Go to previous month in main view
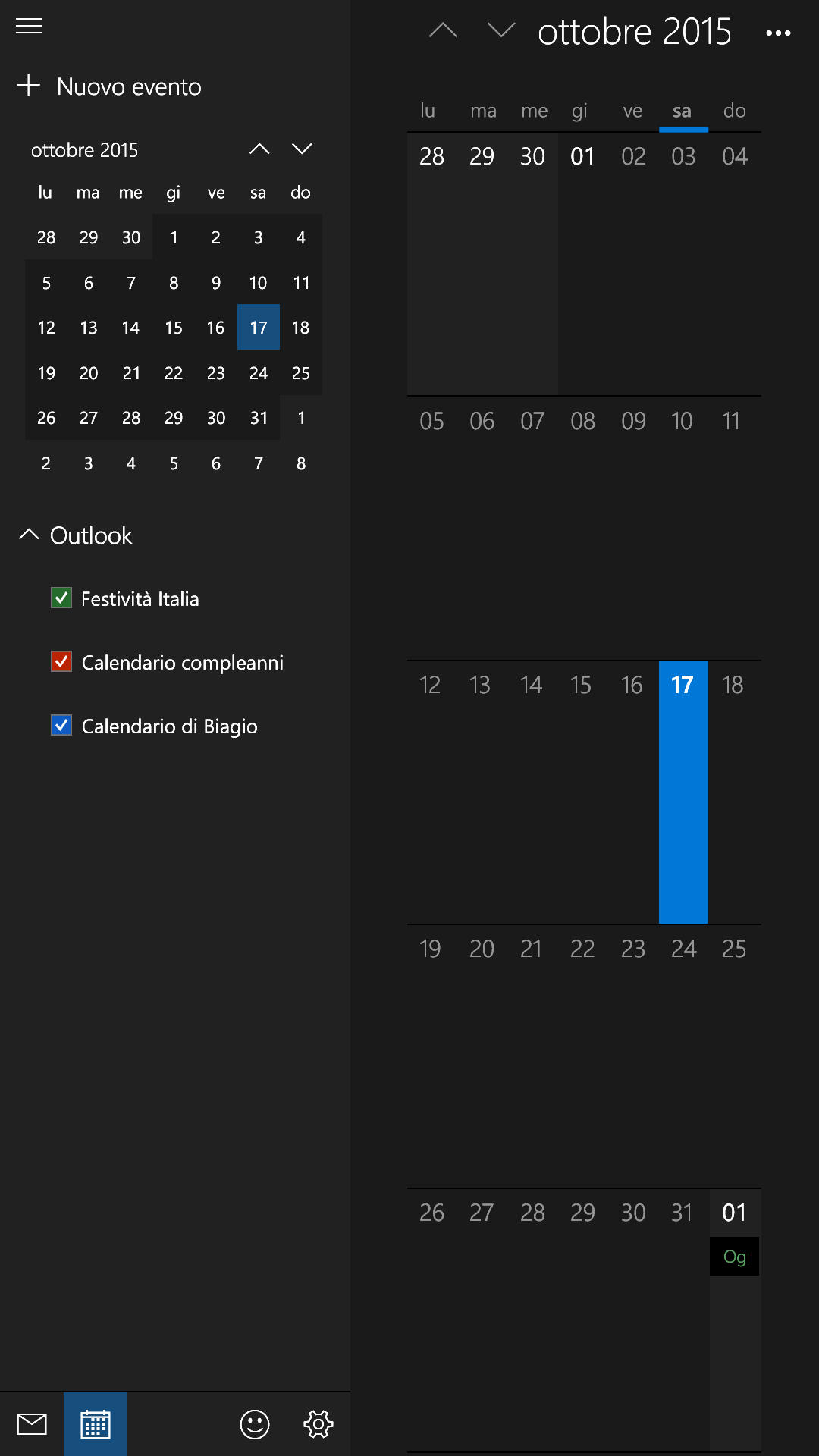The width and height of the screenshot is (819, 1456). (x=443, y=31)
